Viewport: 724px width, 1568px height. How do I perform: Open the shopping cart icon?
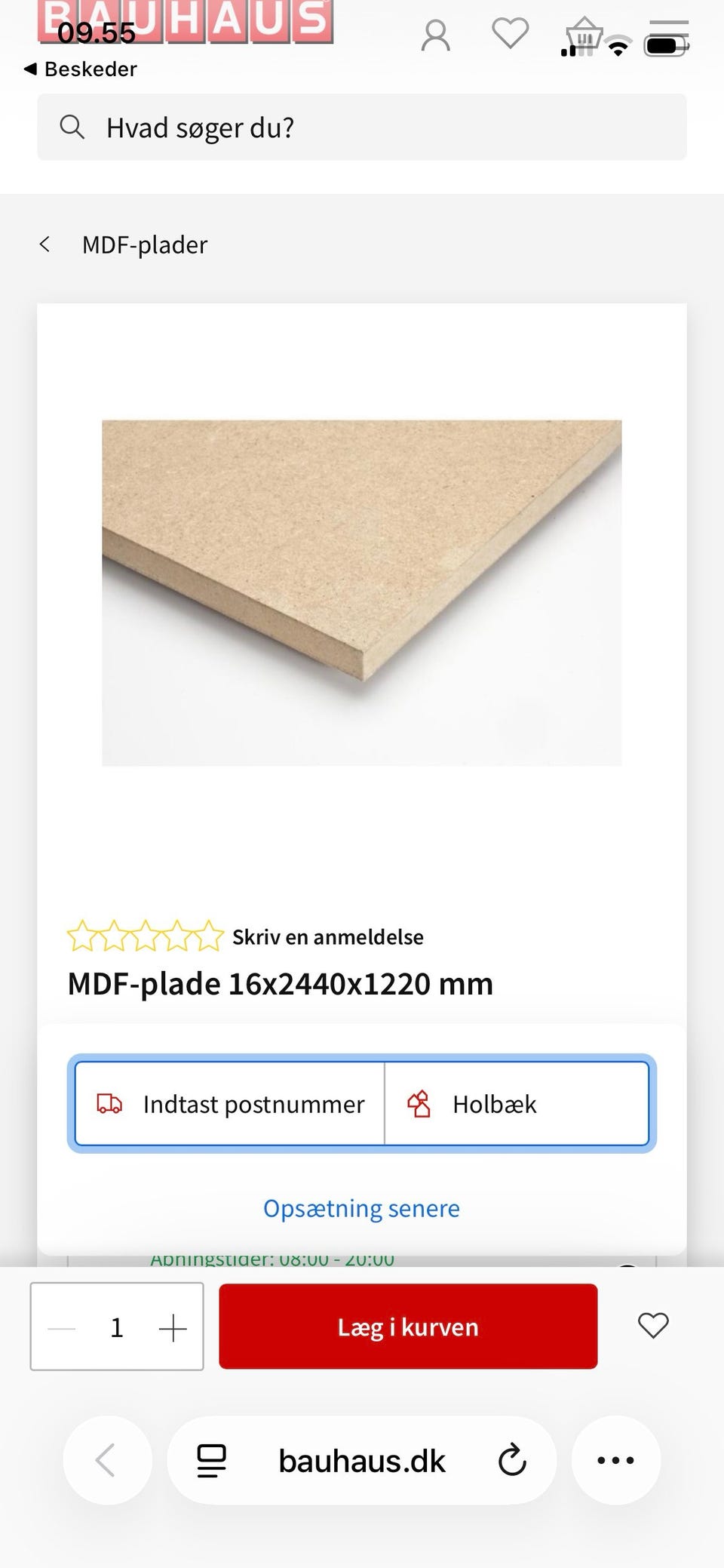click(585, 34)
